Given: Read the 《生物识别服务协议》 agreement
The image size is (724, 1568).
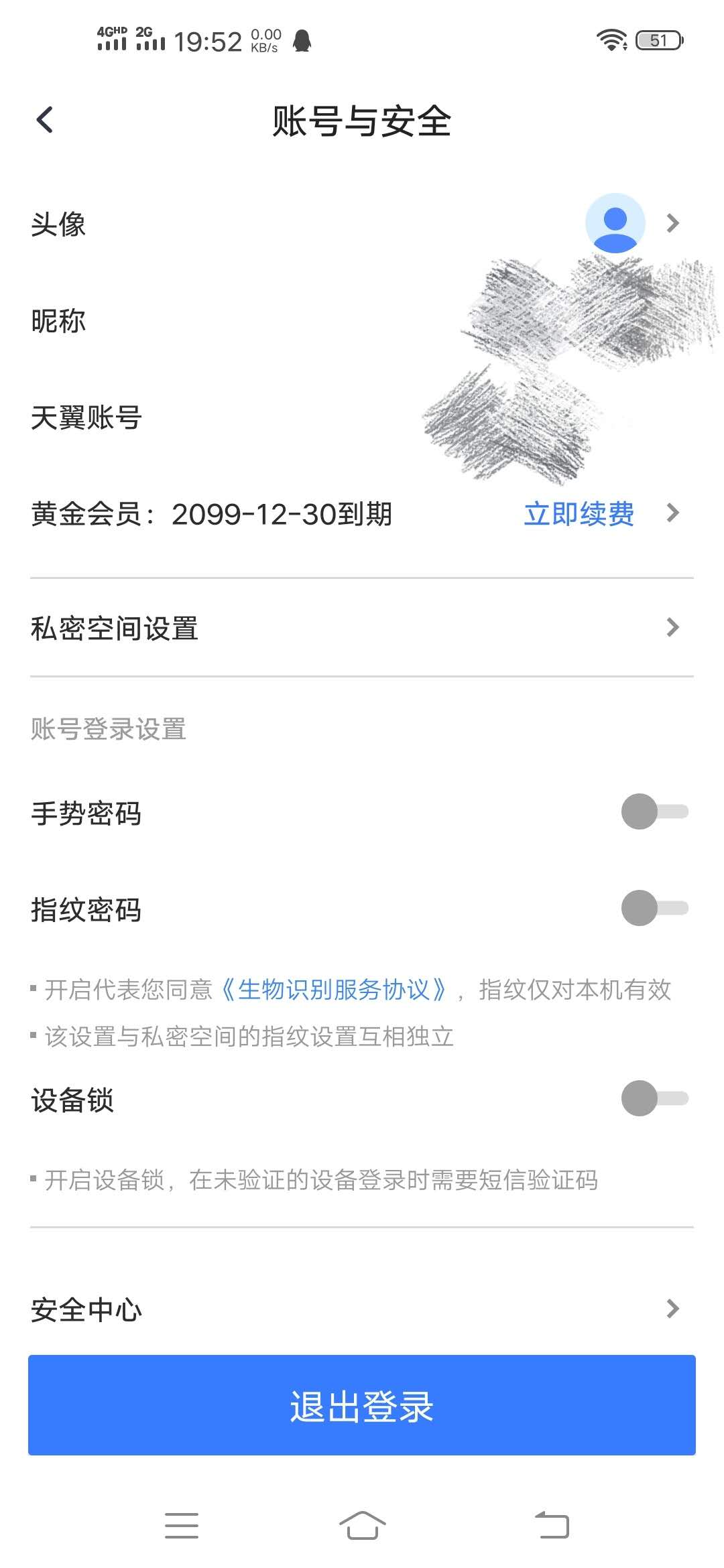Looking at the screenshot, I should click(334, 990).
